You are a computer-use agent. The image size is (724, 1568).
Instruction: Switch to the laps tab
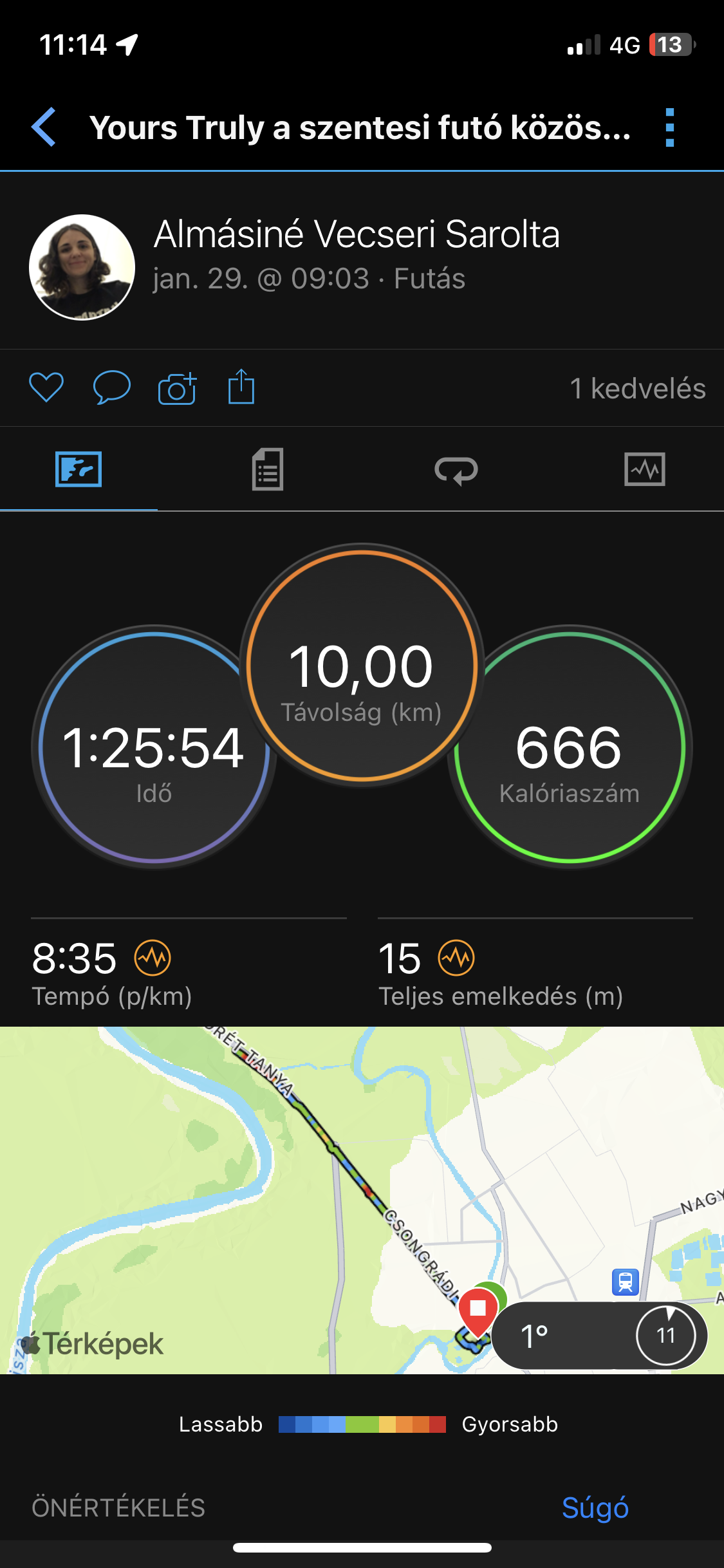[456, 469]
